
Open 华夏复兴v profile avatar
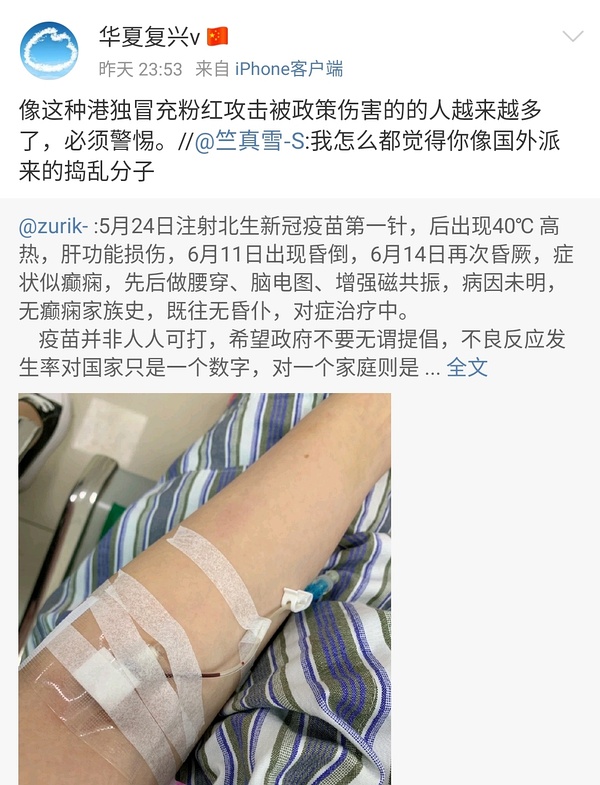pyautogui.click(x=50, y=51)
